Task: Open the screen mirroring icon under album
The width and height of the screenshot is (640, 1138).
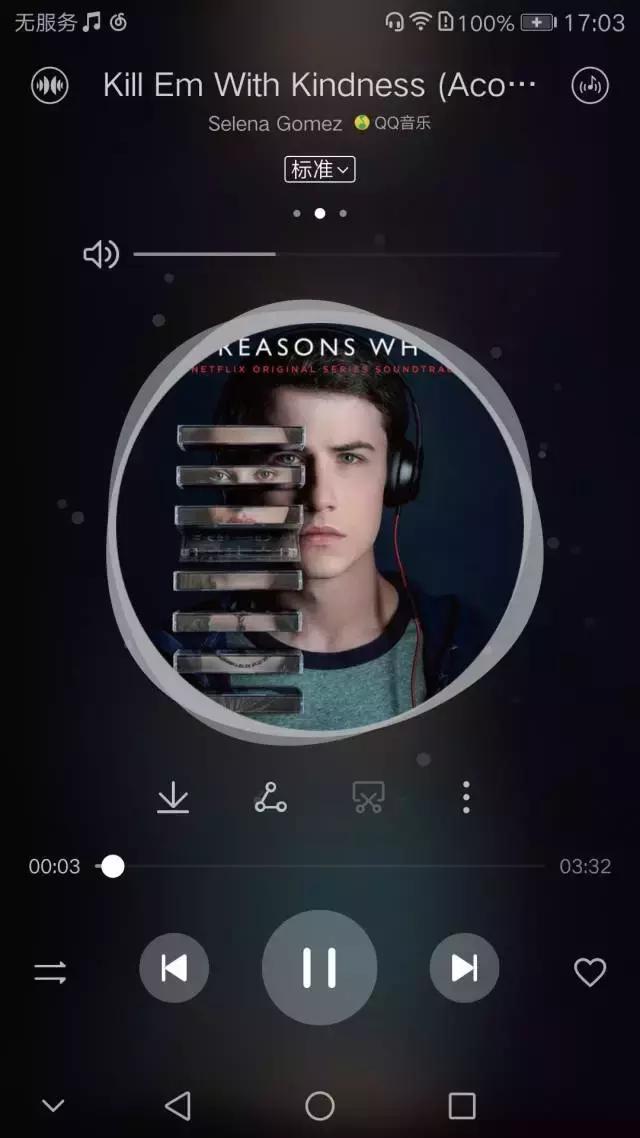Action: 368,797
